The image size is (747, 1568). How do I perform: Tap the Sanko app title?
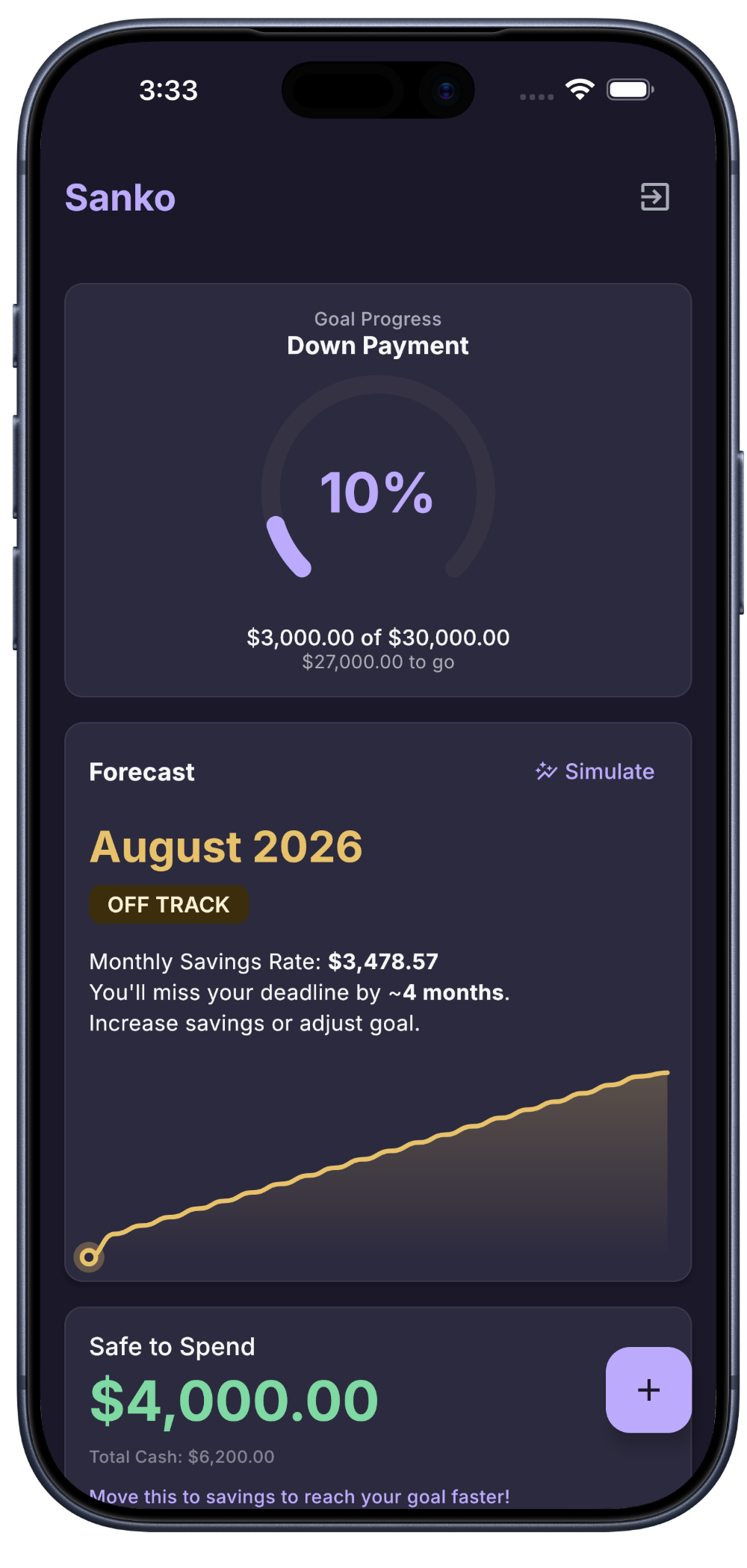(121, 197)
